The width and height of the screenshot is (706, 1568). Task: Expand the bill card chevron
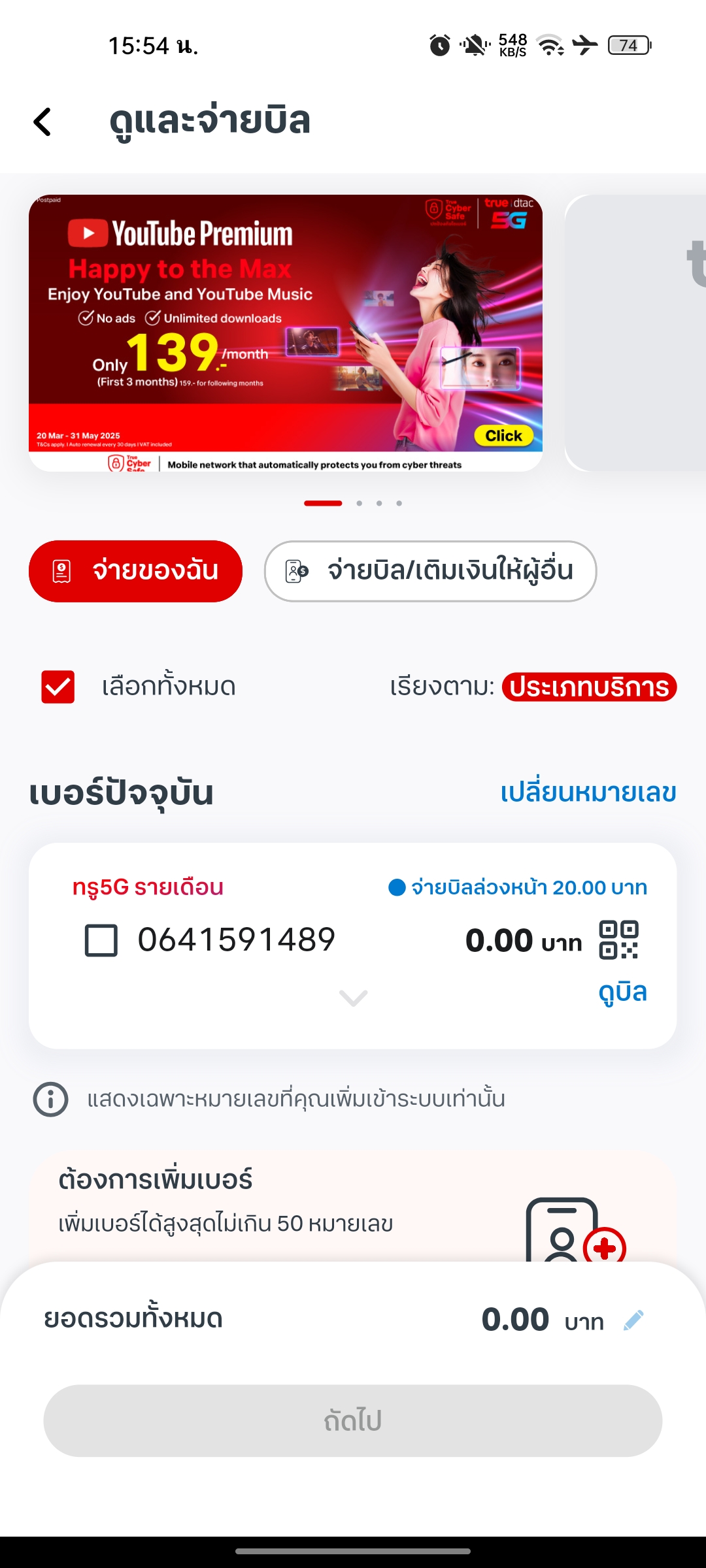(x=353, y=998)
